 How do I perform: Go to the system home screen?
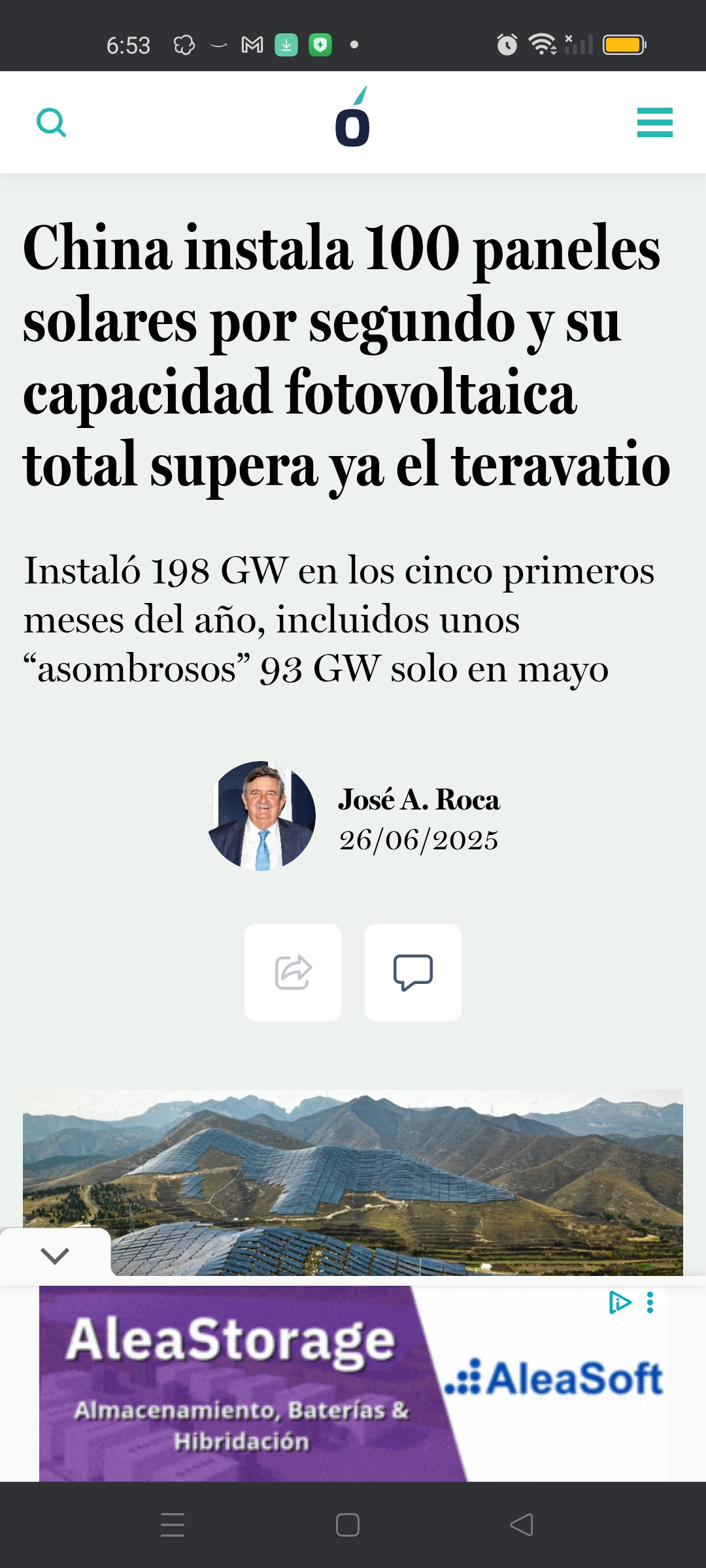click(348, 1525)
